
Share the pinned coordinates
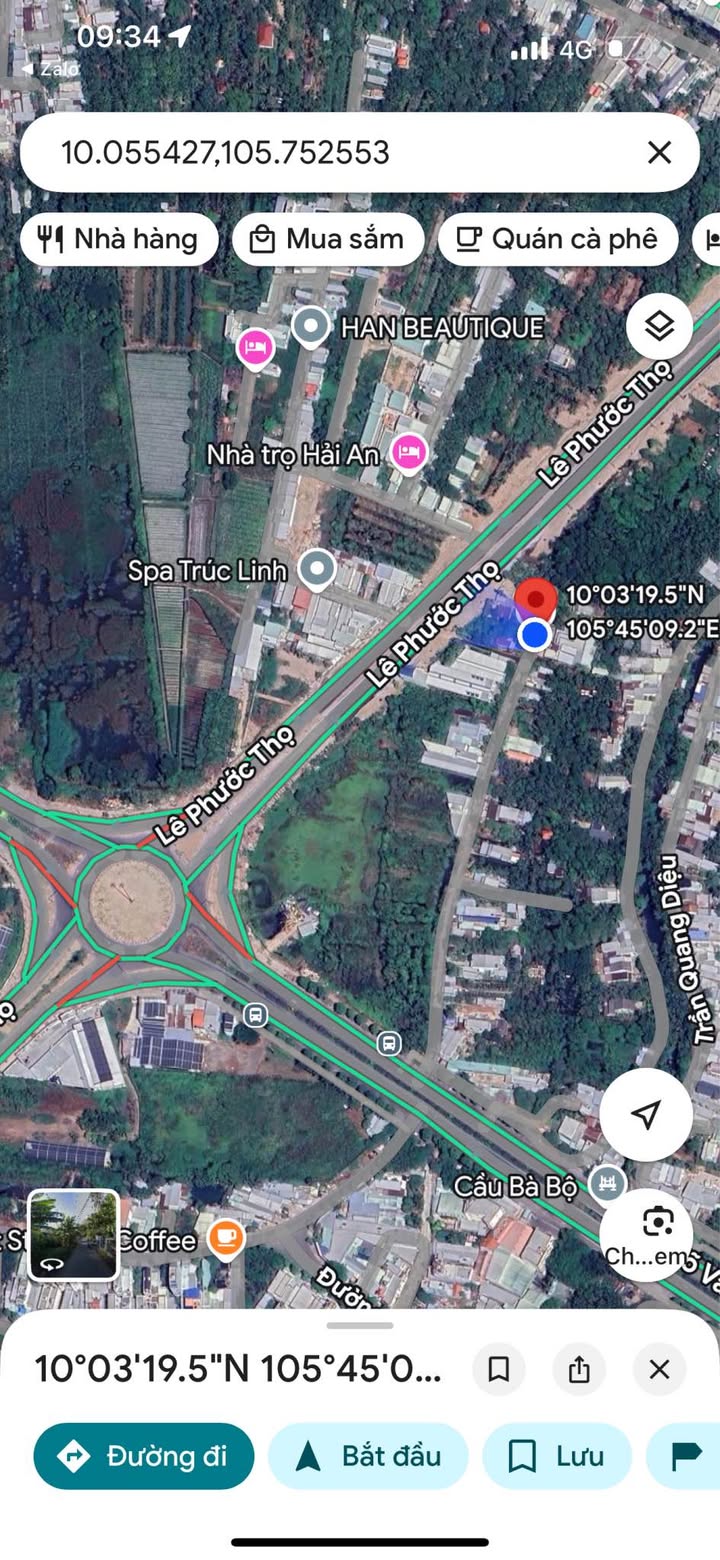(x=579, y=1369)
